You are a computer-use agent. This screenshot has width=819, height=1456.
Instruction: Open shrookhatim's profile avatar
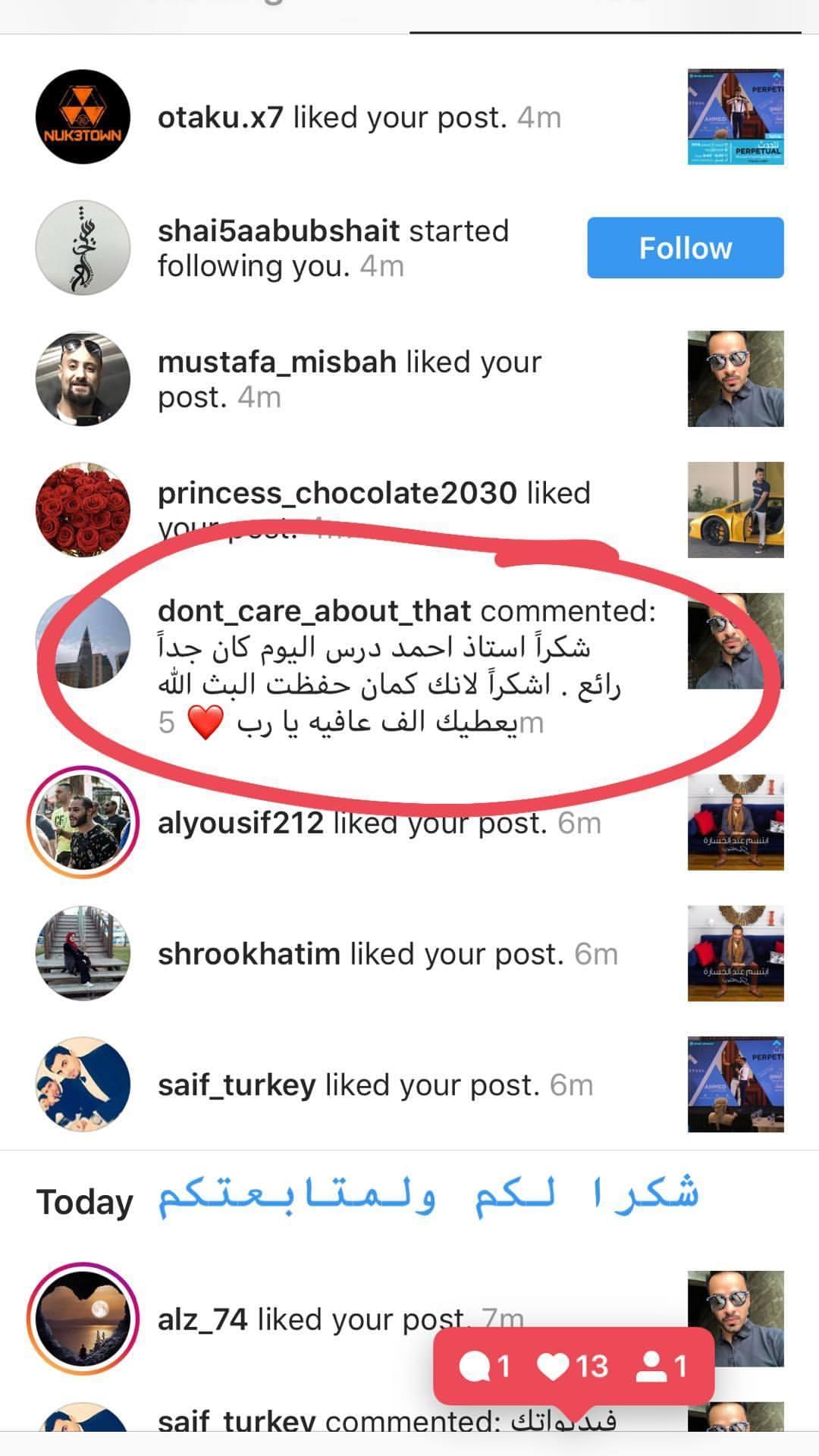point(83,953)
